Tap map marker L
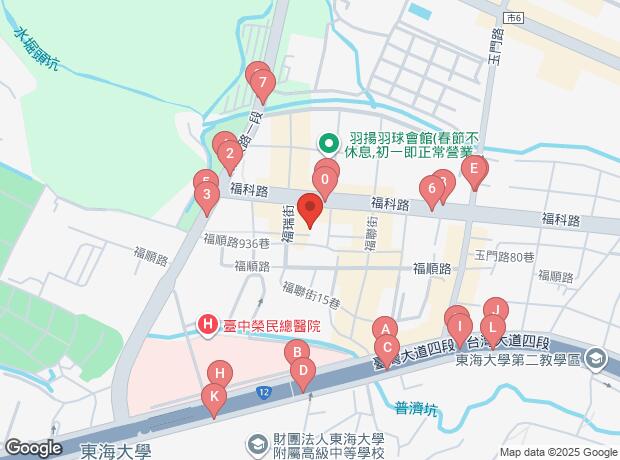The height and width of the screenshot is (460, 620). [x=493, y=328]
